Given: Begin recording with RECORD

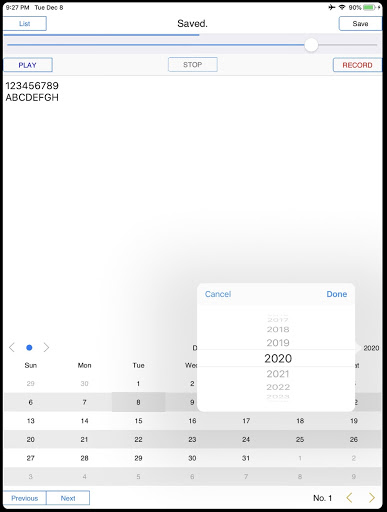Looking at the screenshot, I should click(x=357, y=65).
